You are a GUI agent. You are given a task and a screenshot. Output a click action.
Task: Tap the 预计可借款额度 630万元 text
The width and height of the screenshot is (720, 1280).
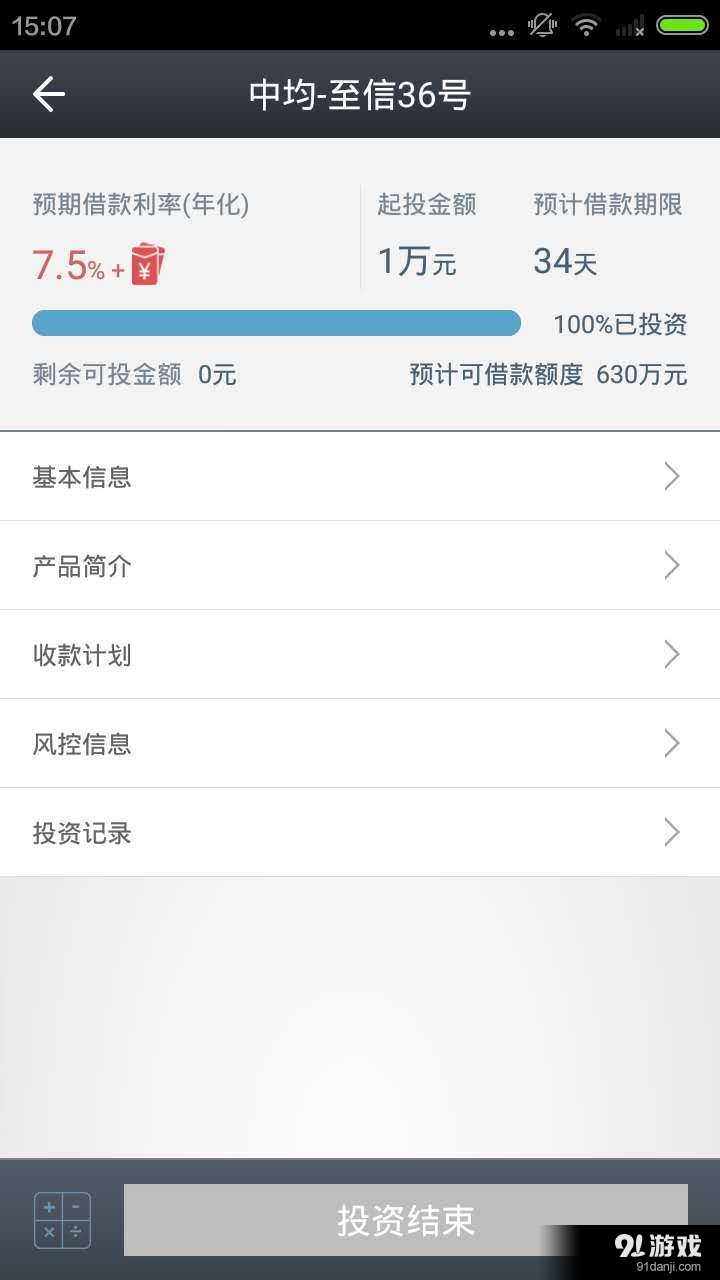coord(545,375)
